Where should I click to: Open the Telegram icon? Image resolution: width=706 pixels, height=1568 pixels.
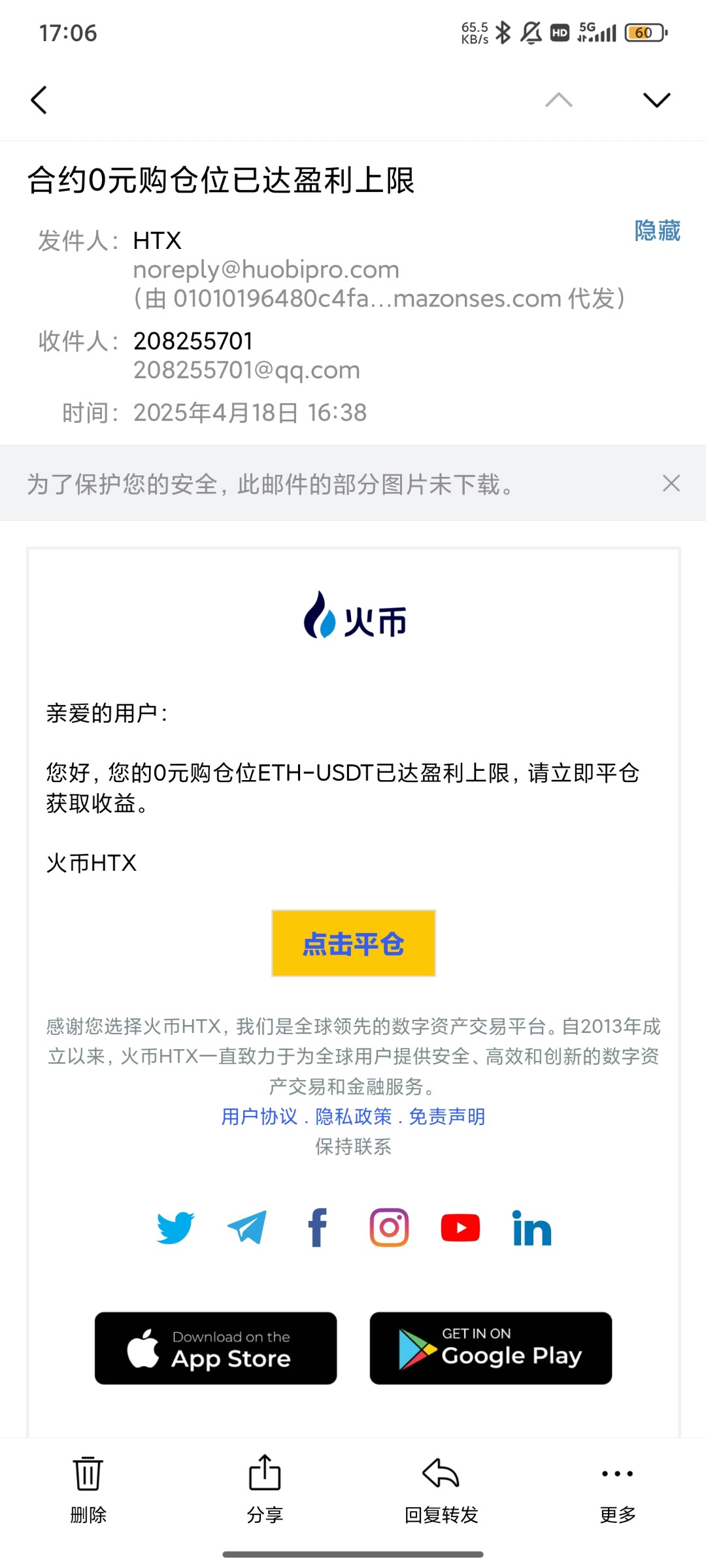pyautogui.click(x=246, y=1228)
